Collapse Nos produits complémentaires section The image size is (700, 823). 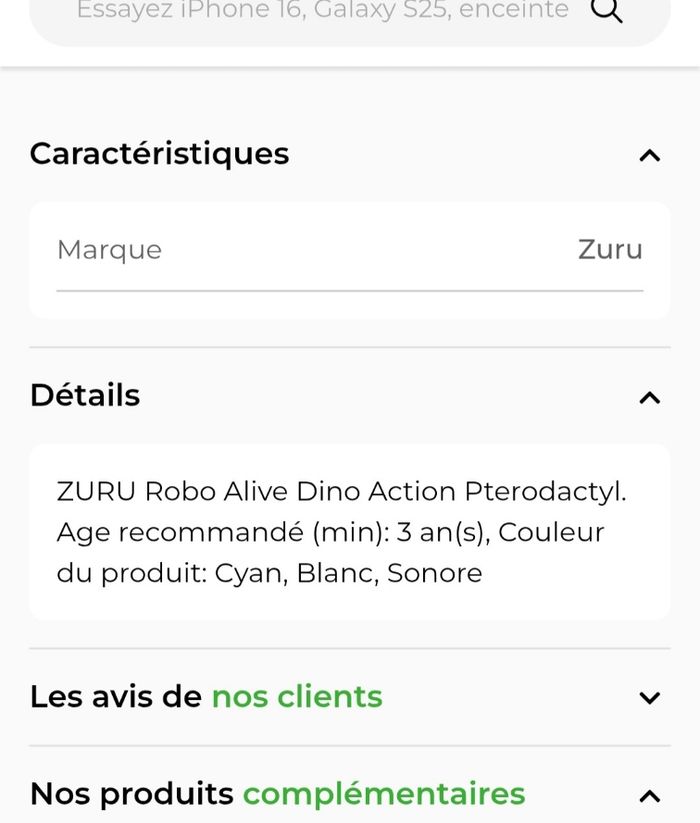pyautogui.click(x=649, y=796)
